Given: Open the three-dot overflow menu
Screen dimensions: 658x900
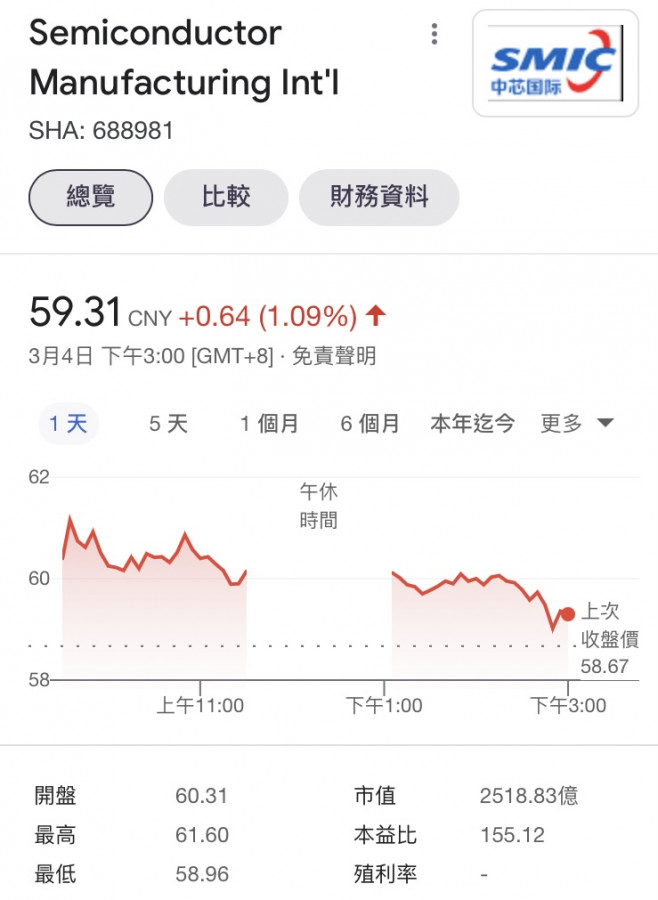Looking at the screenshot, I should [x=434, y=35].
